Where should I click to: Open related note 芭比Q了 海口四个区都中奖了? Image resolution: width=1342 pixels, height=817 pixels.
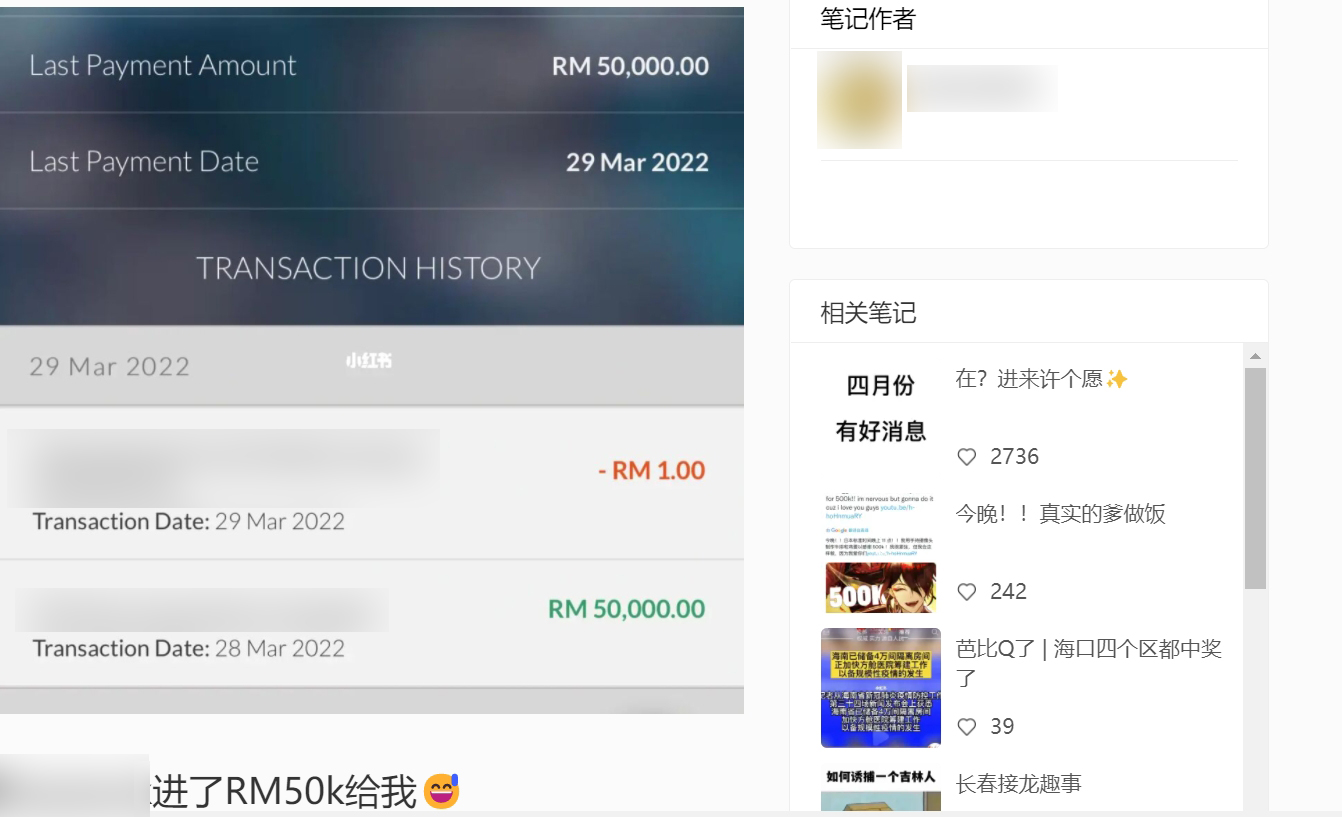(x=1088, y=662)
